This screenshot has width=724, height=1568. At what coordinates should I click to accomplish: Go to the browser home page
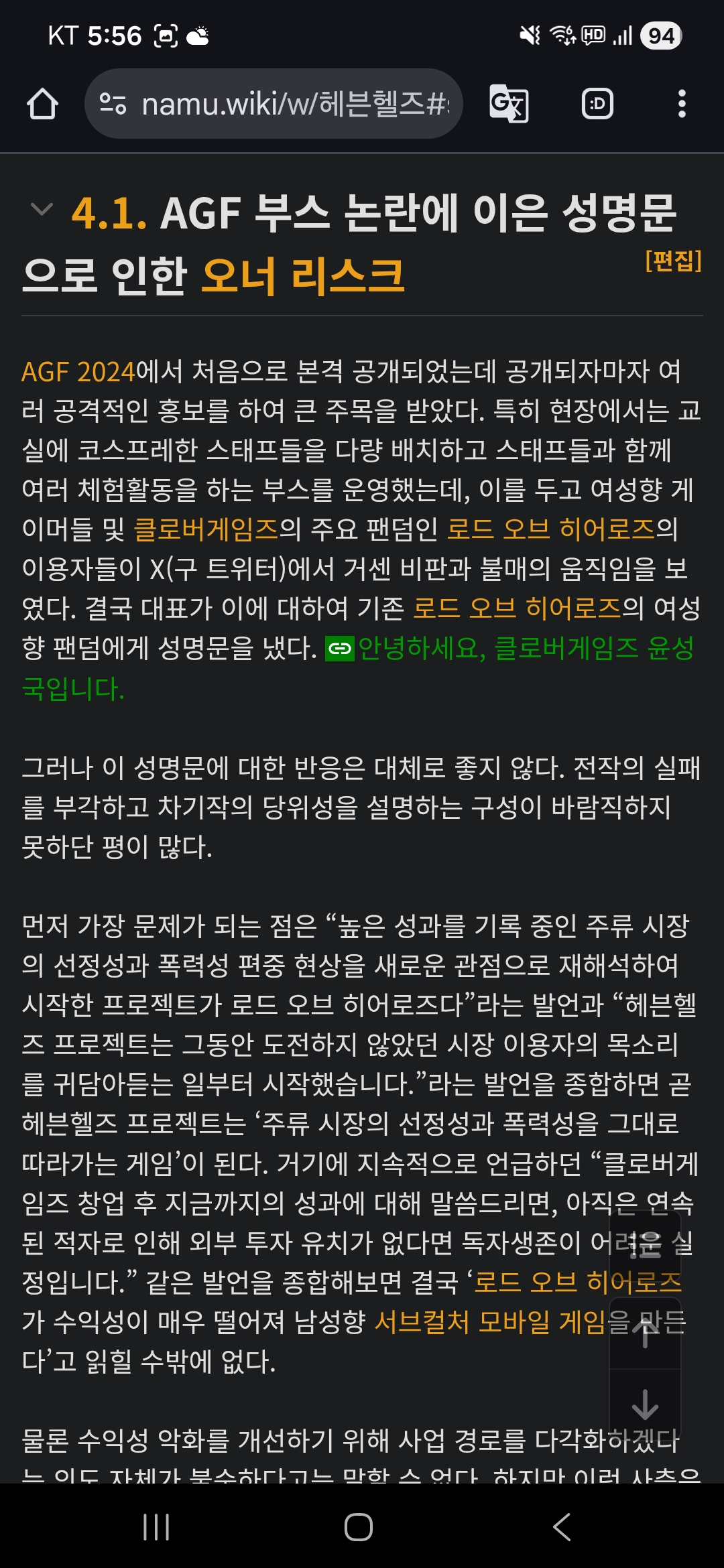42,104
